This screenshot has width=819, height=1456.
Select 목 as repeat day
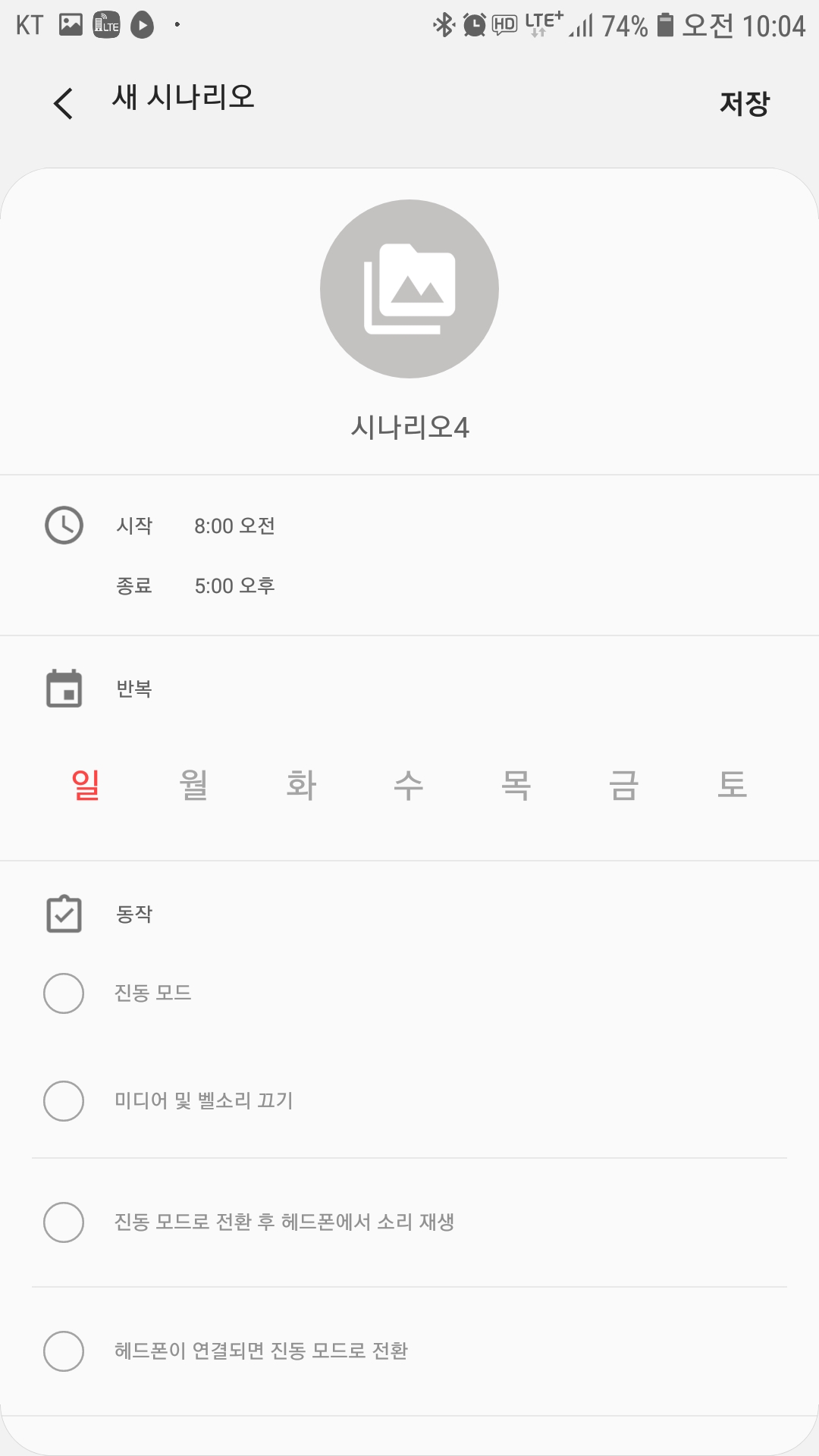click(516, 784)
